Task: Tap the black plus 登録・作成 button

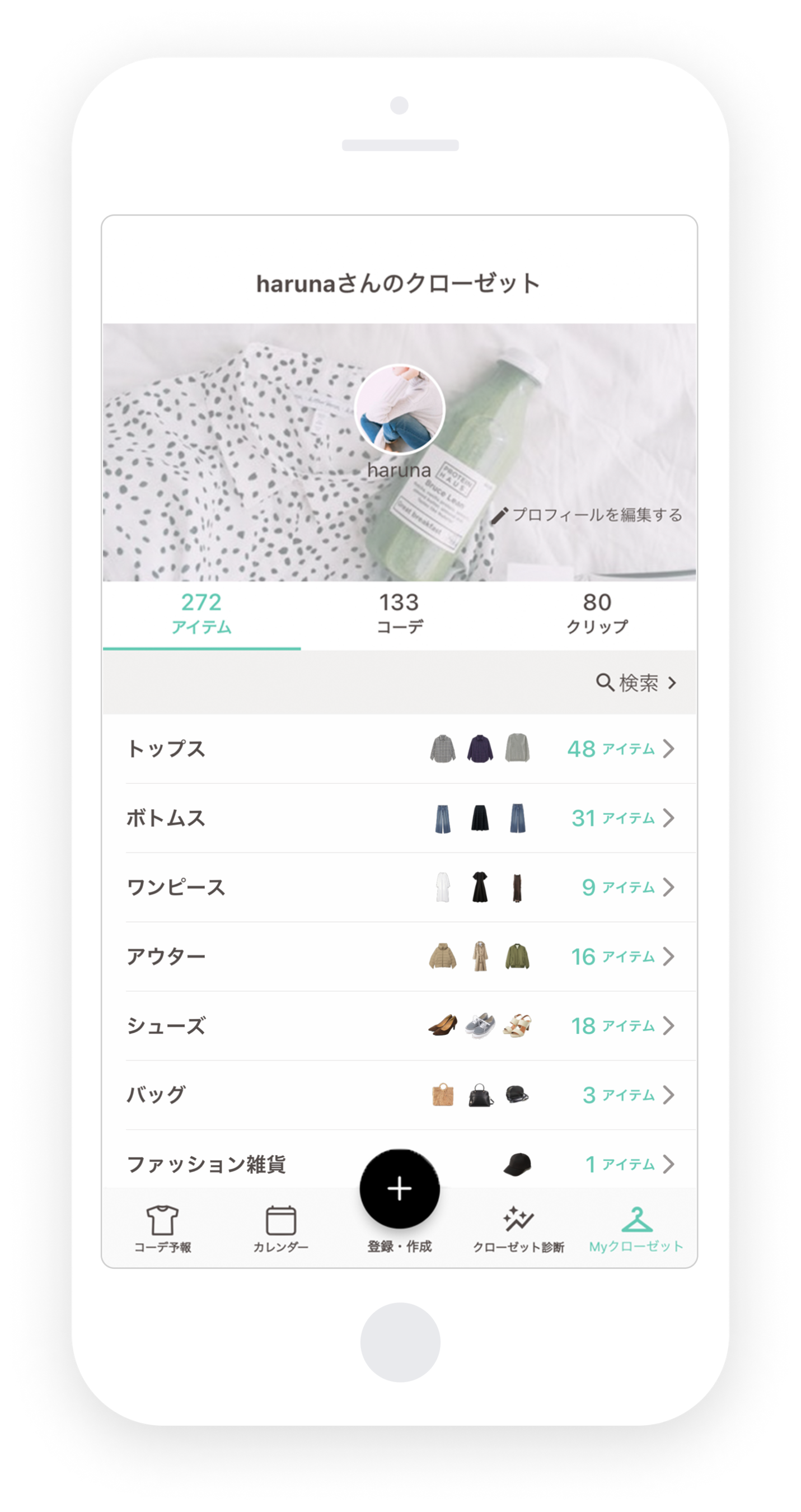Action: [400, 1189]
